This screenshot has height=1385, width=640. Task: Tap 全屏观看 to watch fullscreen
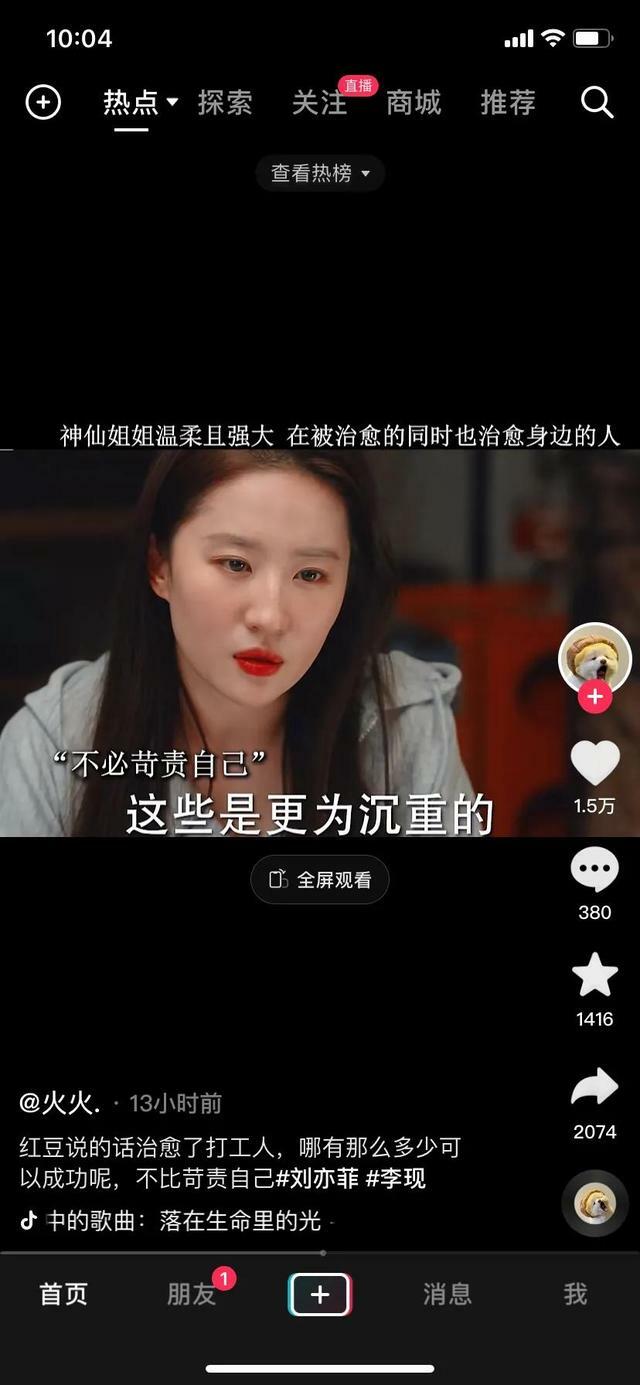(x=320, y=880)
